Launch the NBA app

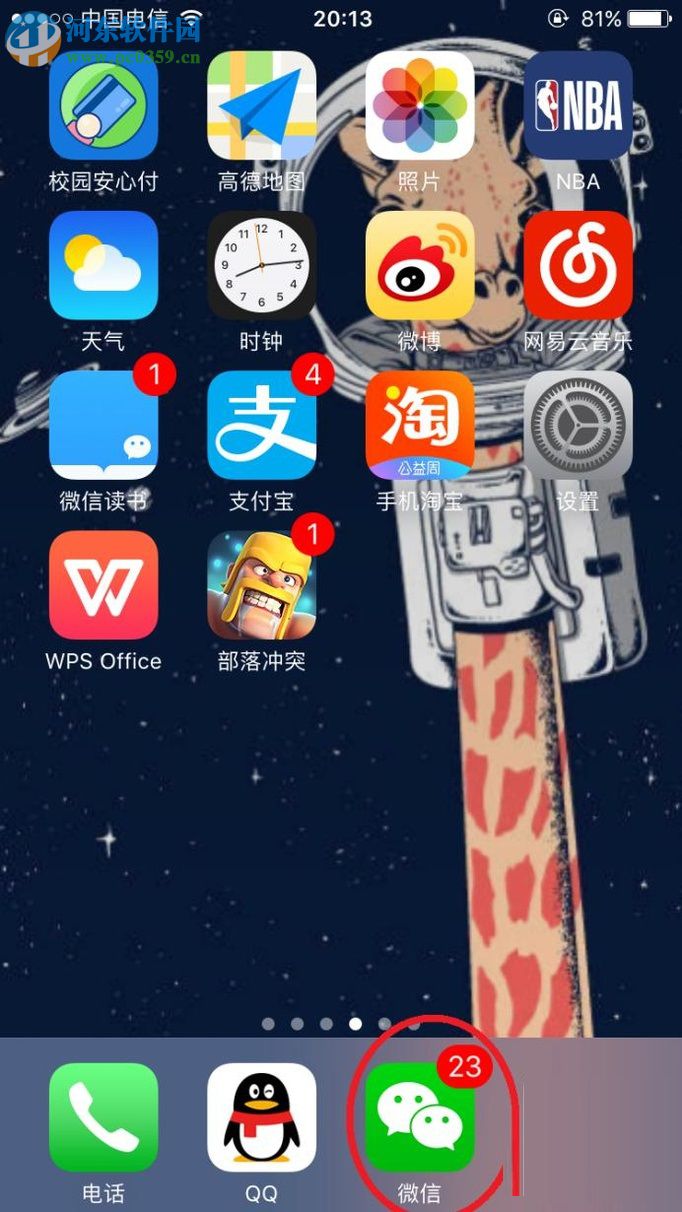pos(578,106)
